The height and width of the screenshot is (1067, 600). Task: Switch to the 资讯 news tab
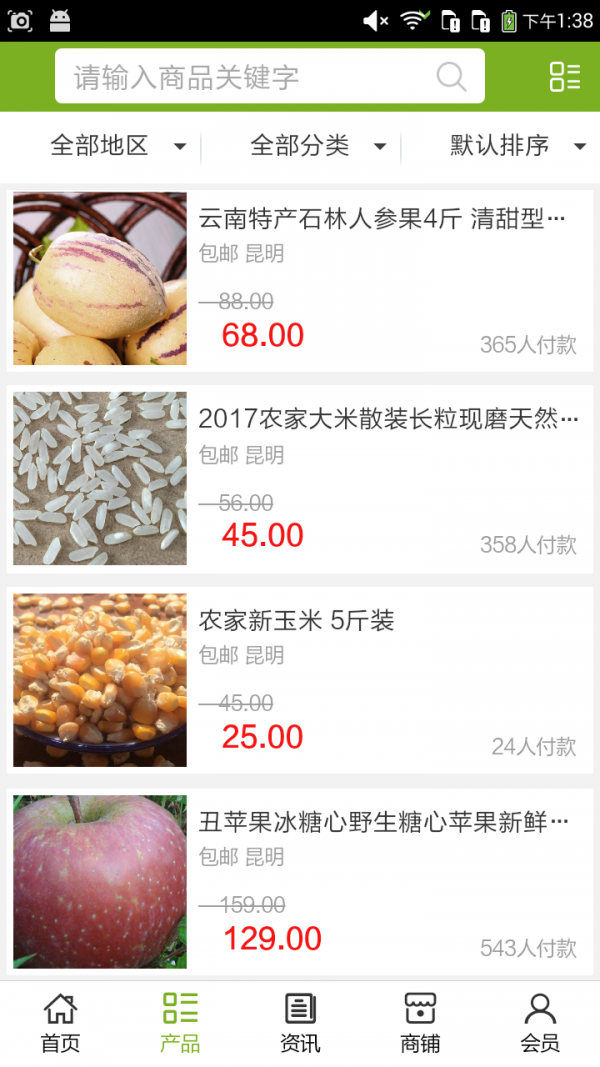click(300, 1023)
